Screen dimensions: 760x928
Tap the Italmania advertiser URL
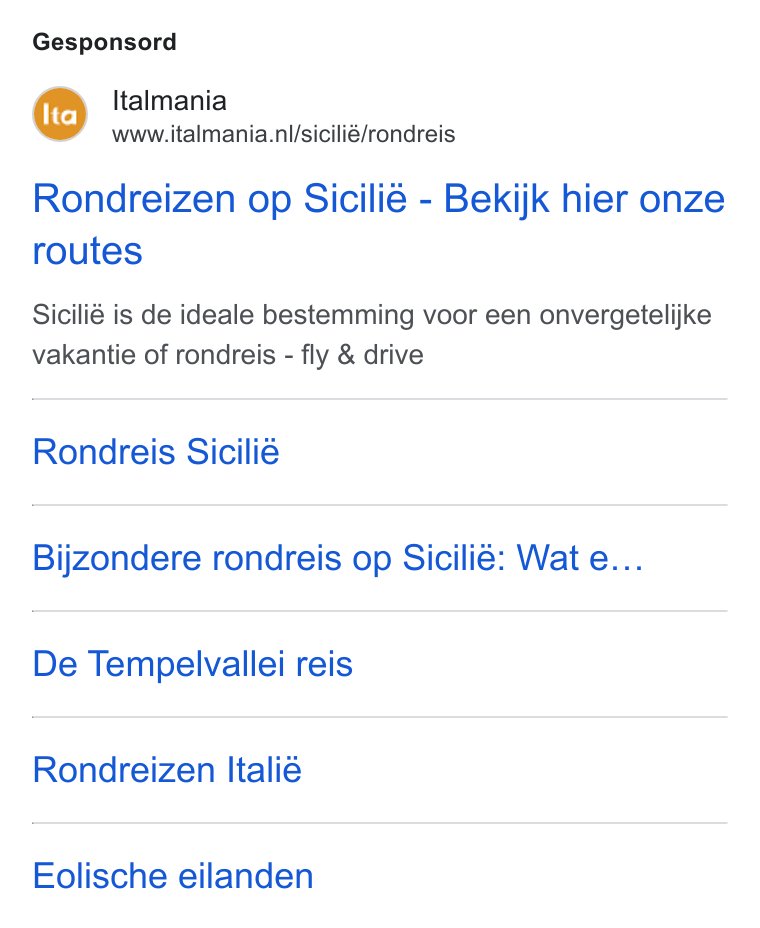tap(284, 134)
